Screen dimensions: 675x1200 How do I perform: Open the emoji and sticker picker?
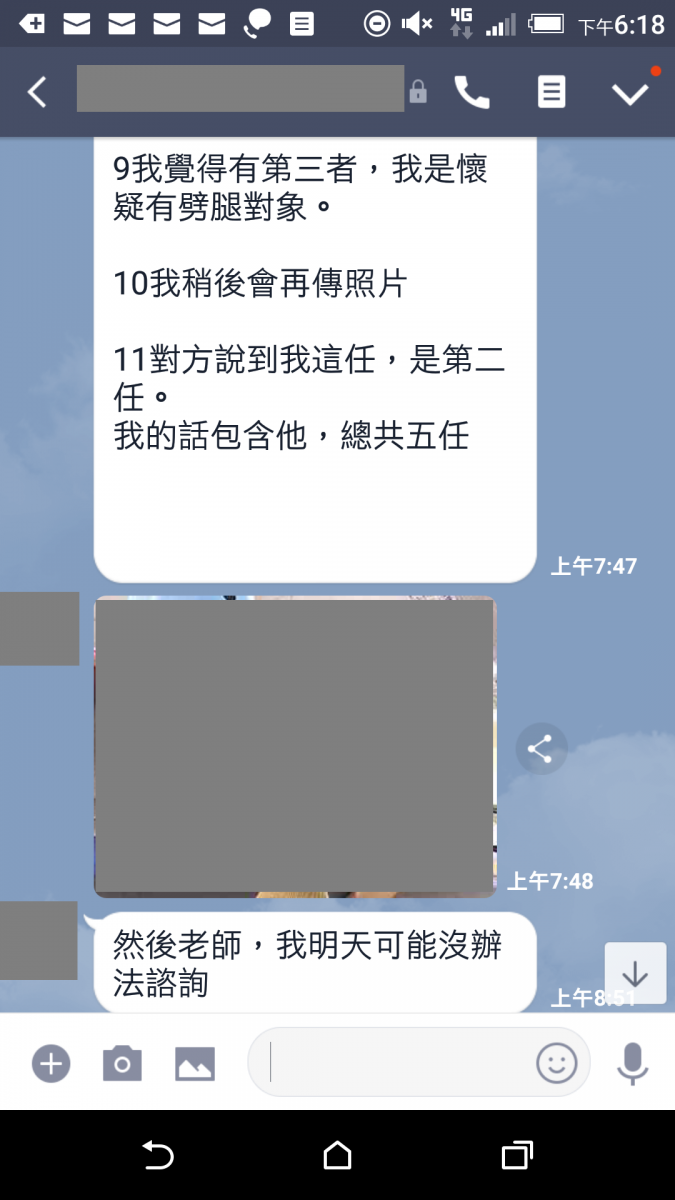[556, 1063]
